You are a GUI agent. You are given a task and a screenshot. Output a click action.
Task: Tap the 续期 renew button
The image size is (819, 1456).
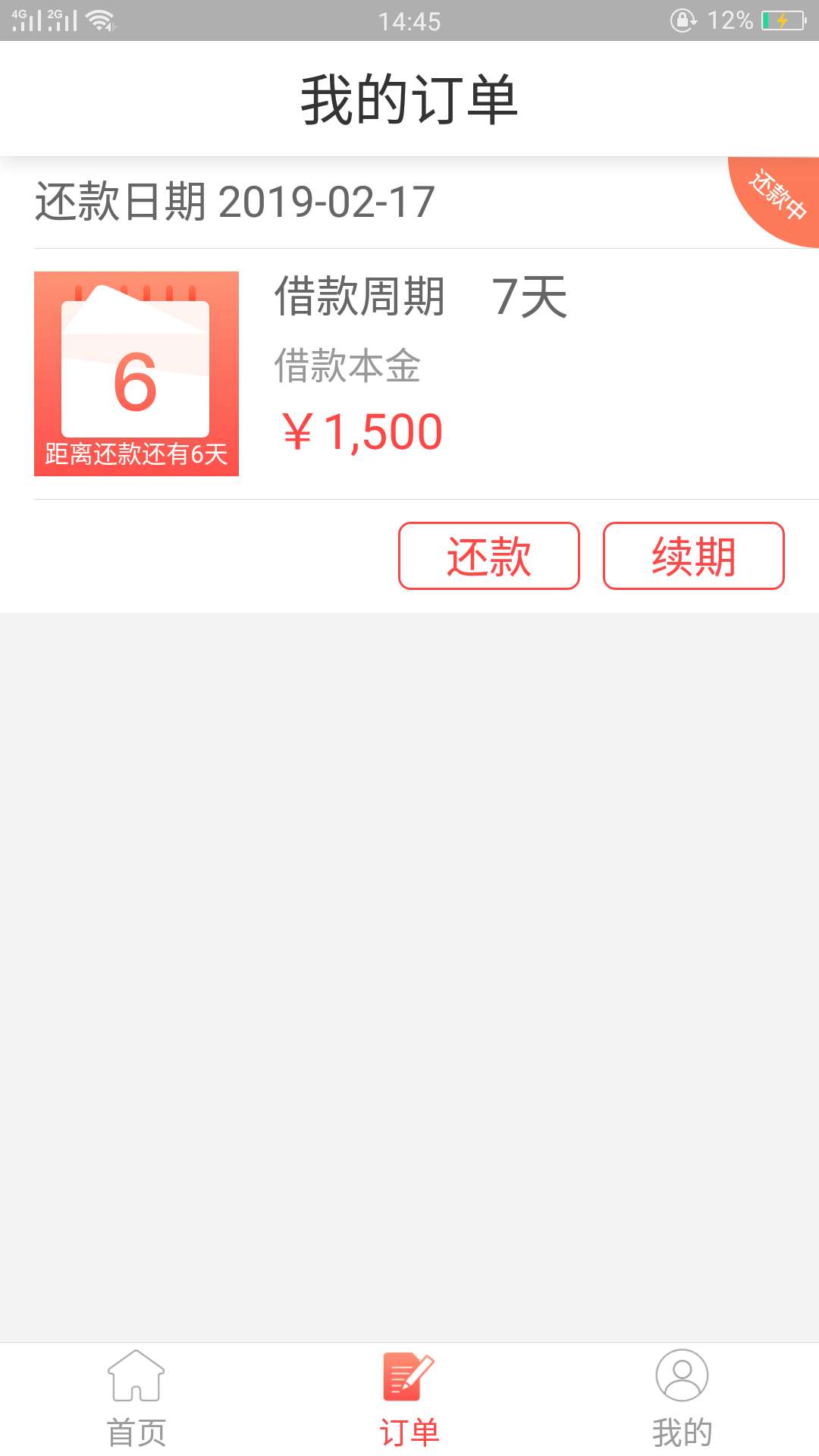tap(693, 556)
